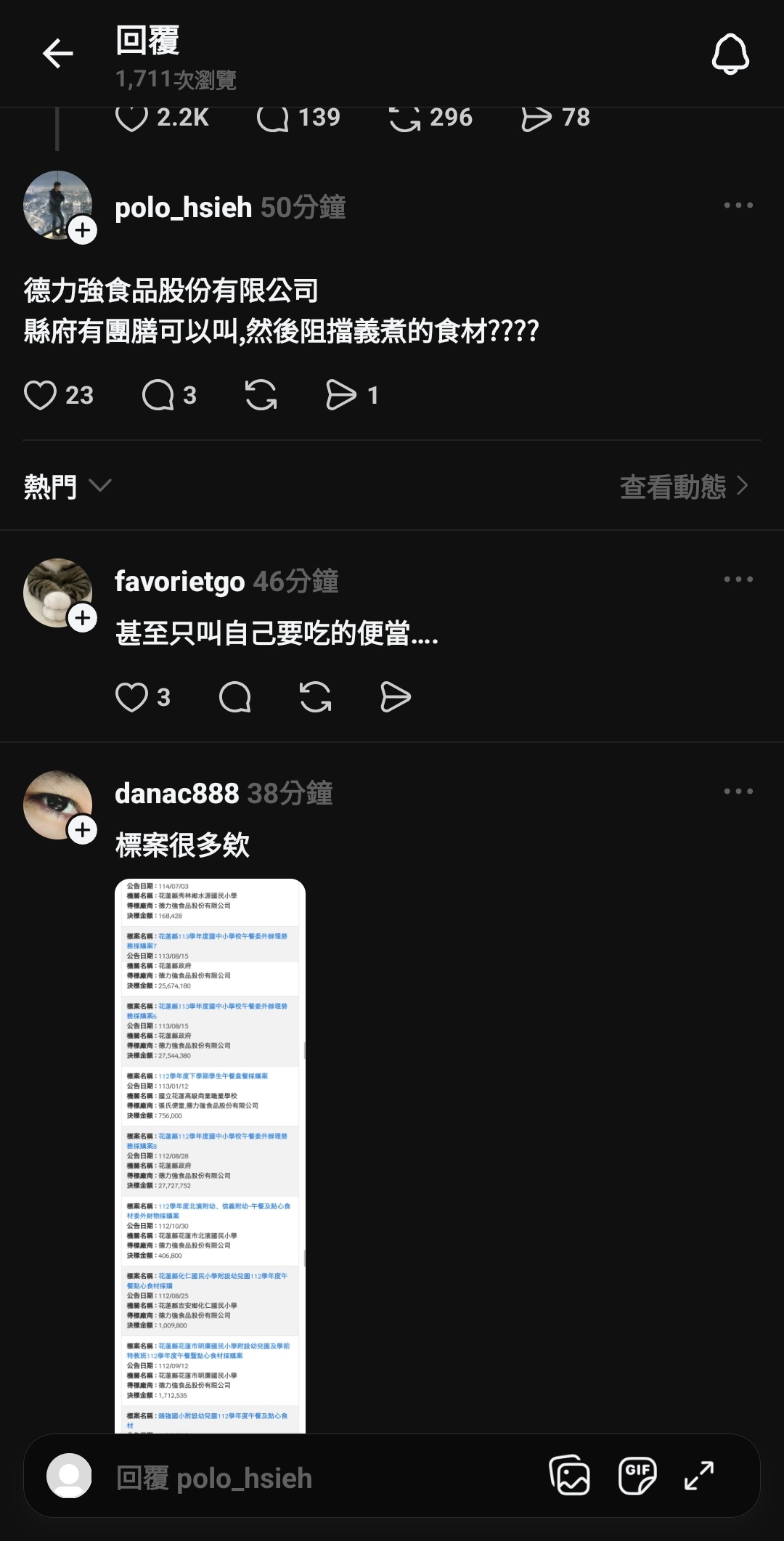This screenshot has width=784, height=1541.
Task: Attach a photo to the reply
Action: coord(569,1476)
